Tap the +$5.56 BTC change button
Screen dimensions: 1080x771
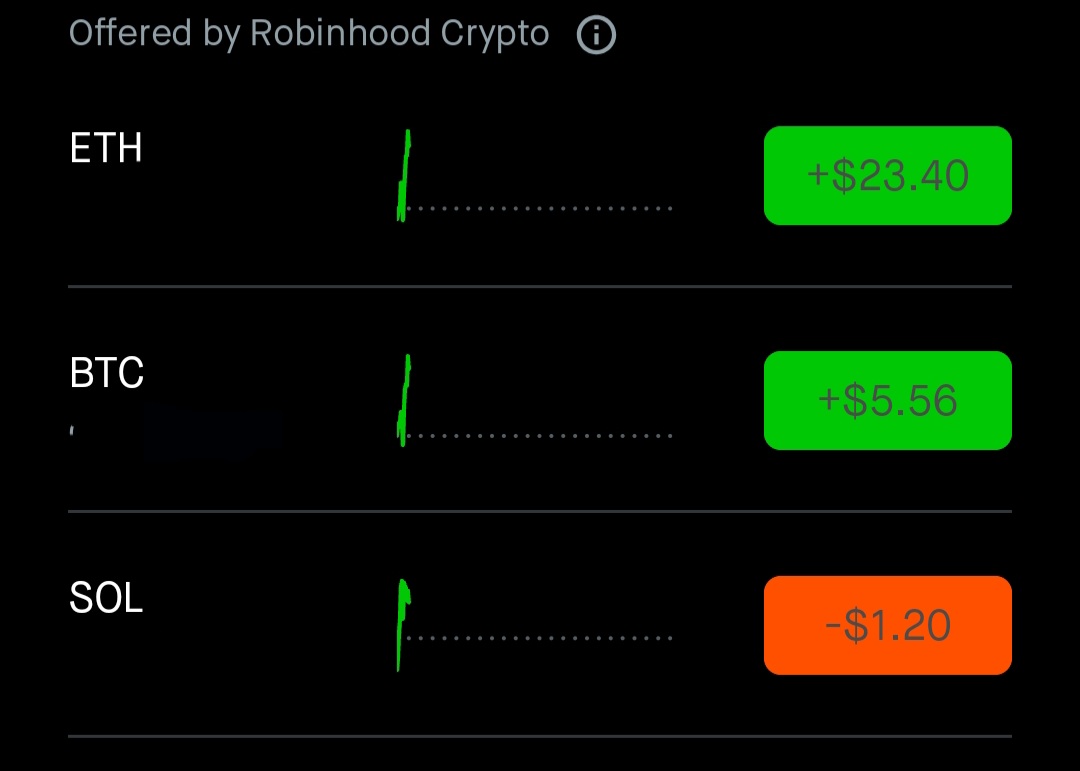click(887, 400)
